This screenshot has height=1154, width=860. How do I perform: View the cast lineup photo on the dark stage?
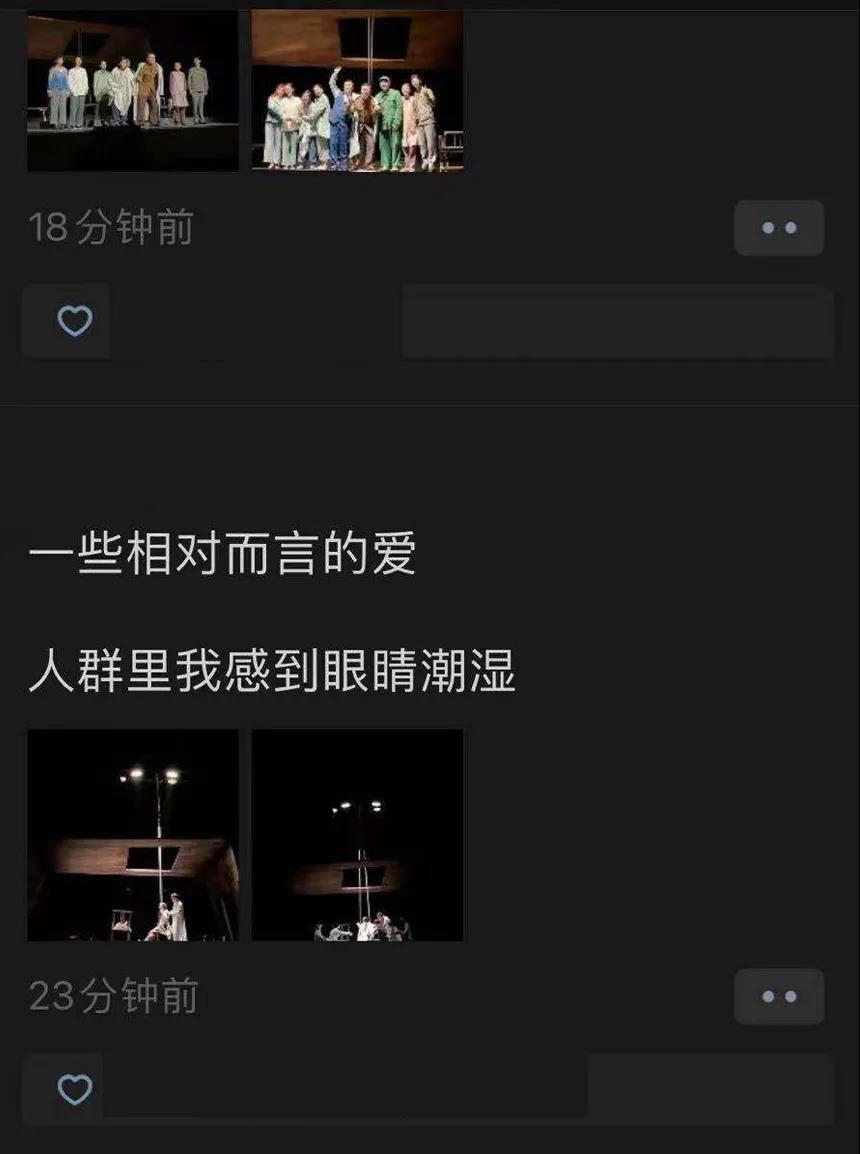tap(133, 91)
